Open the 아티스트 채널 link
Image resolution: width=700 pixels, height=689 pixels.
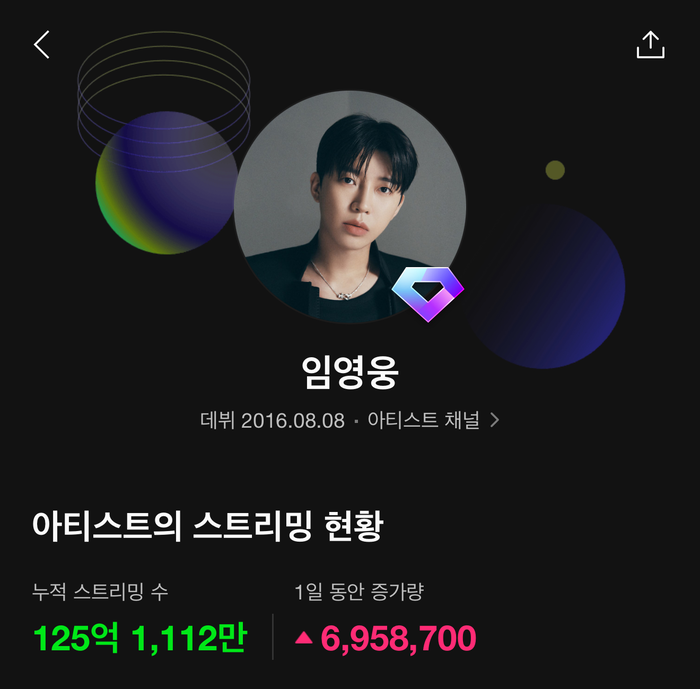(x=432, y=420)
